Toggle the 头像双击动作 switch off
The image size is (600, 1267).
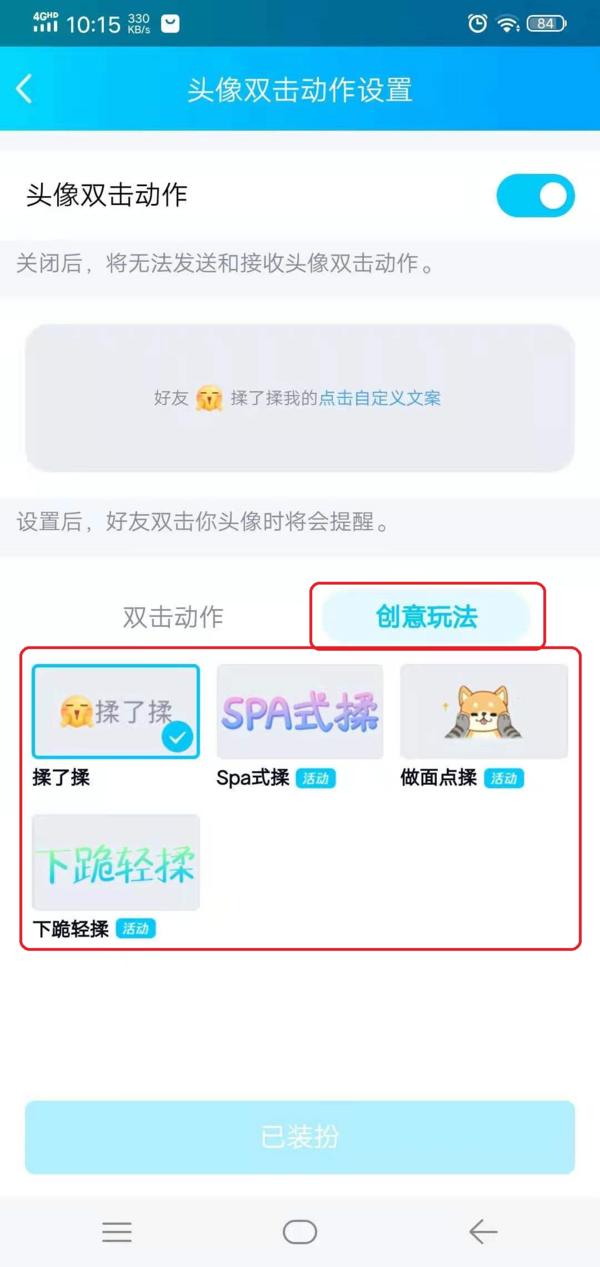[x=535, y=196]
